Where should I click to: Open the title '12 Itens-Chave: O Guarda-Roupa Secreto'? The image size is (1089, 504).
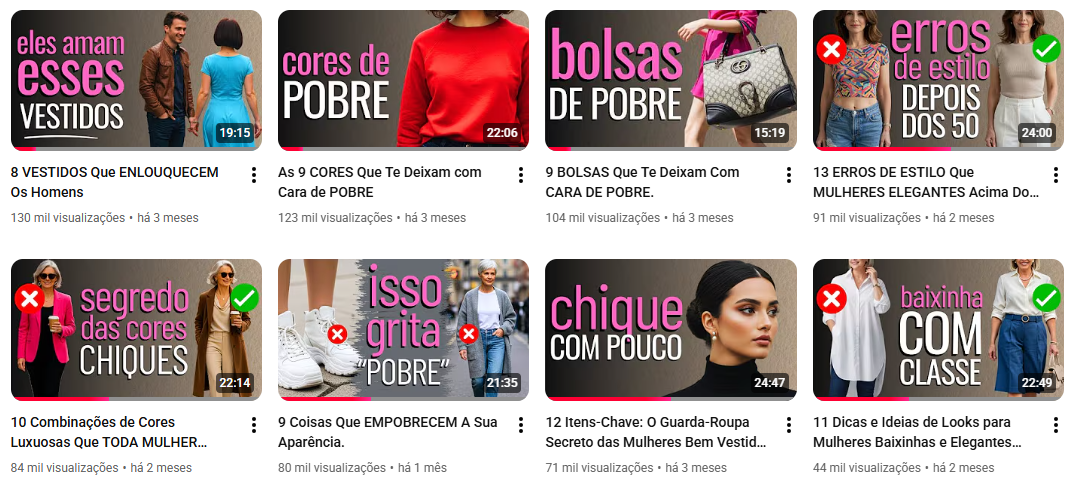tap(655, 432)
